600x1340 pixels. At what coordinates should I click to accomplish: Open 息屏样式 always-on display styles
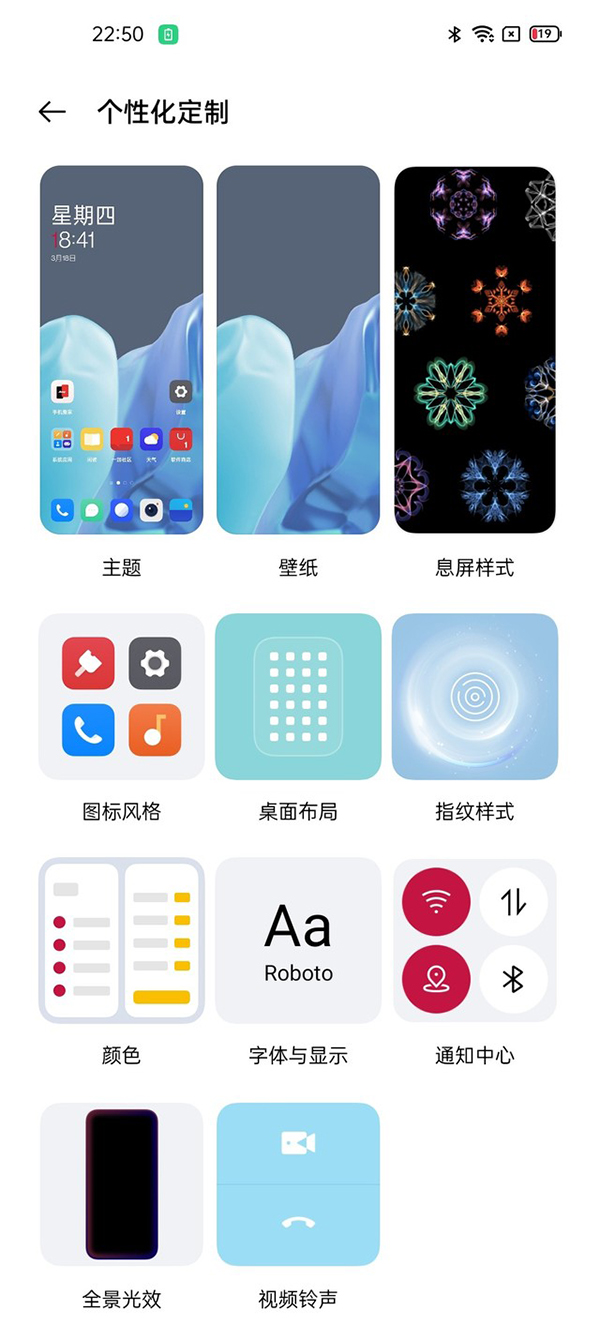click(x=475, y=350)
